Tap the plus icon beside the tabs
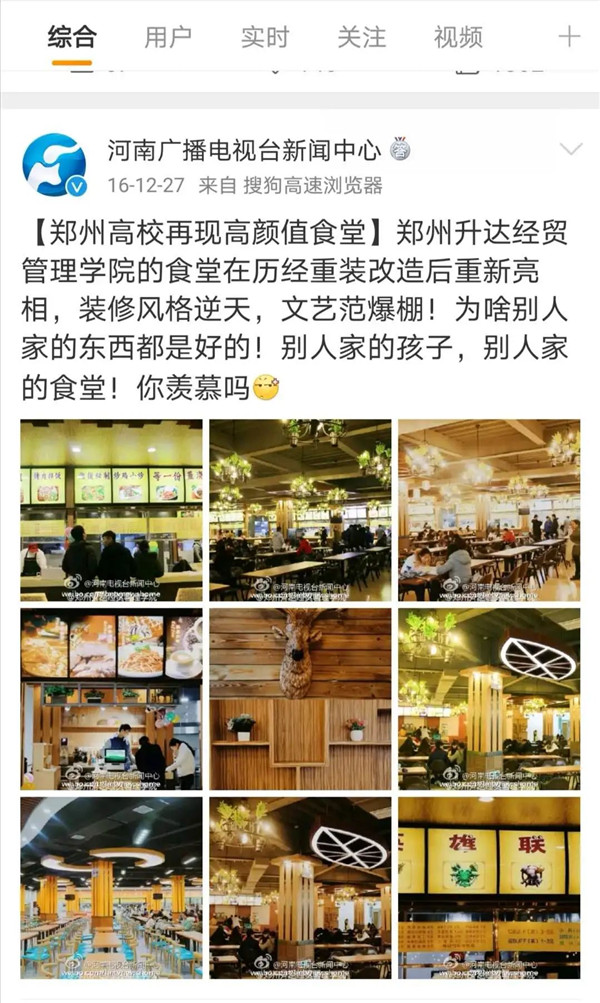This screenshot has width=600, height=1003. pos(569,38)
